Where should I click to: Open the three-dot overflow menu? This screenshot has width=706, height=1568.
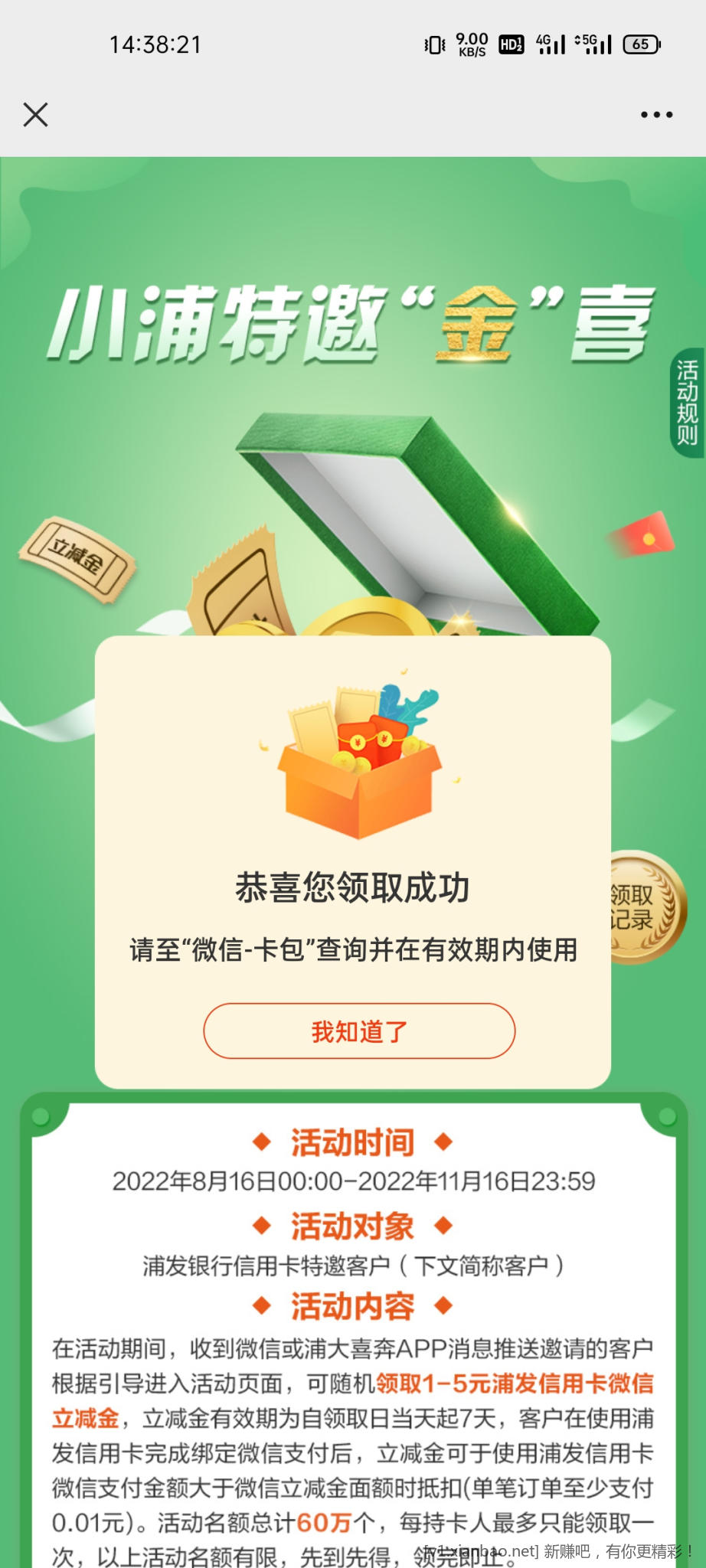tap(656, 115)
